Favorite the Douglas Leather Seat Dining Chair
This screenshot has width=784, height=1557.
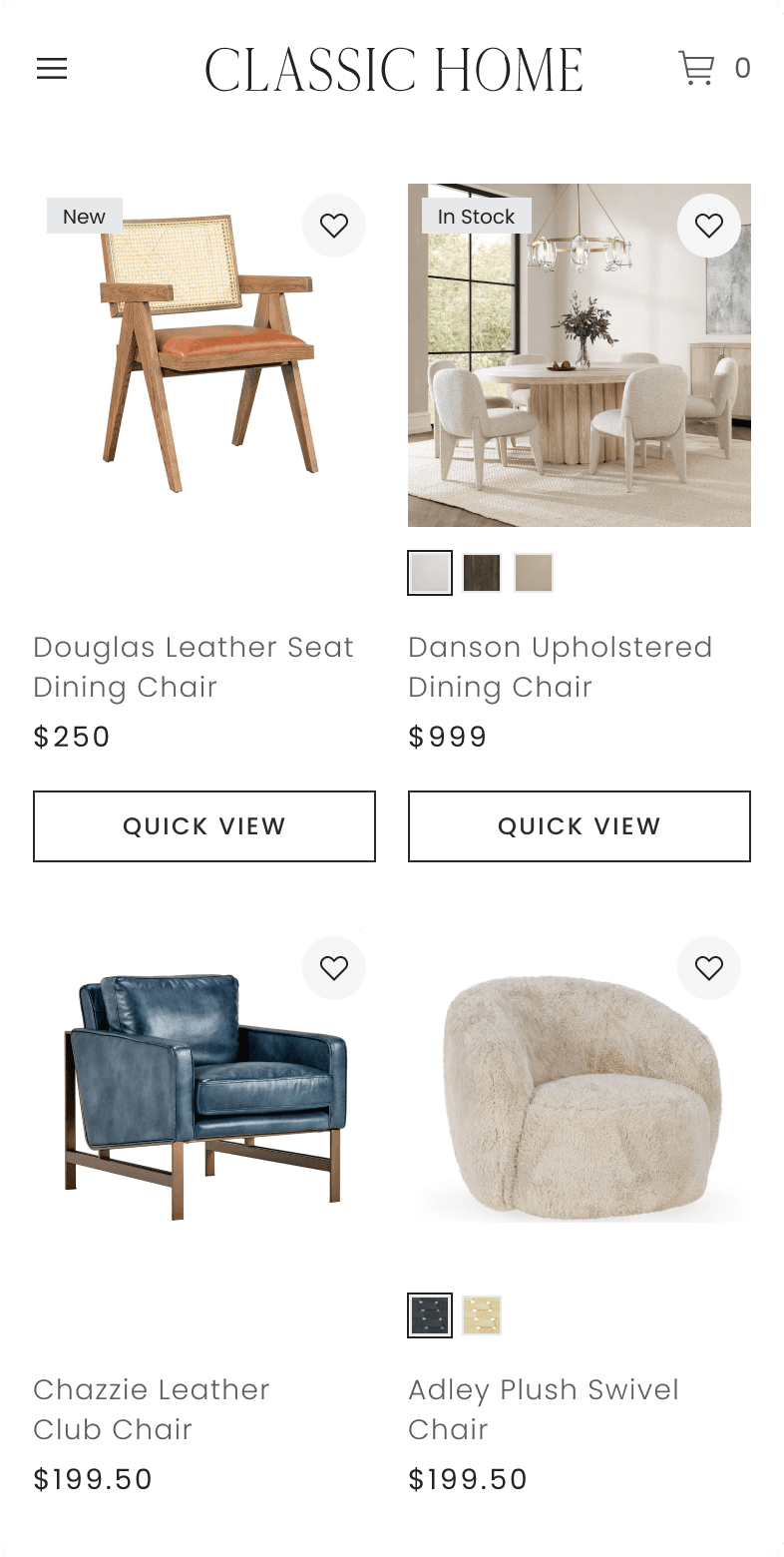[334, 226]
